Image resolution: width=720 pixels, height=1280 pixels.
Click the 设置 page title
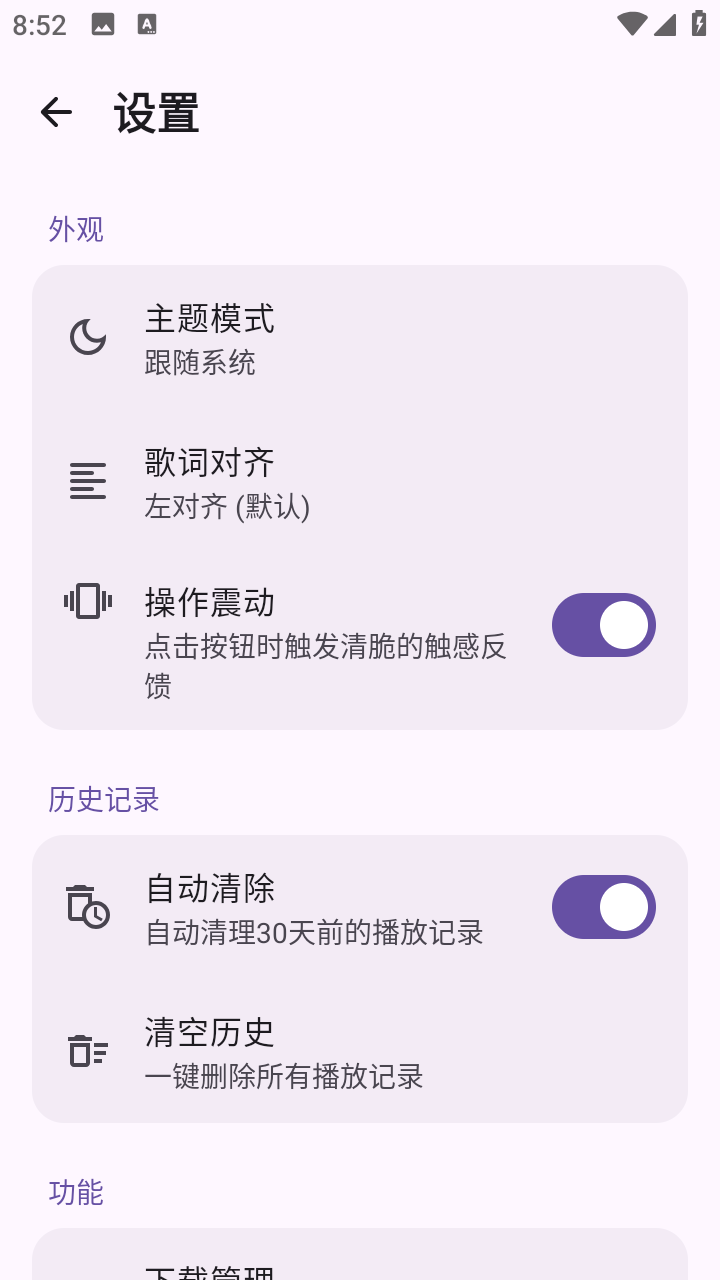click(x=157, y=112)
